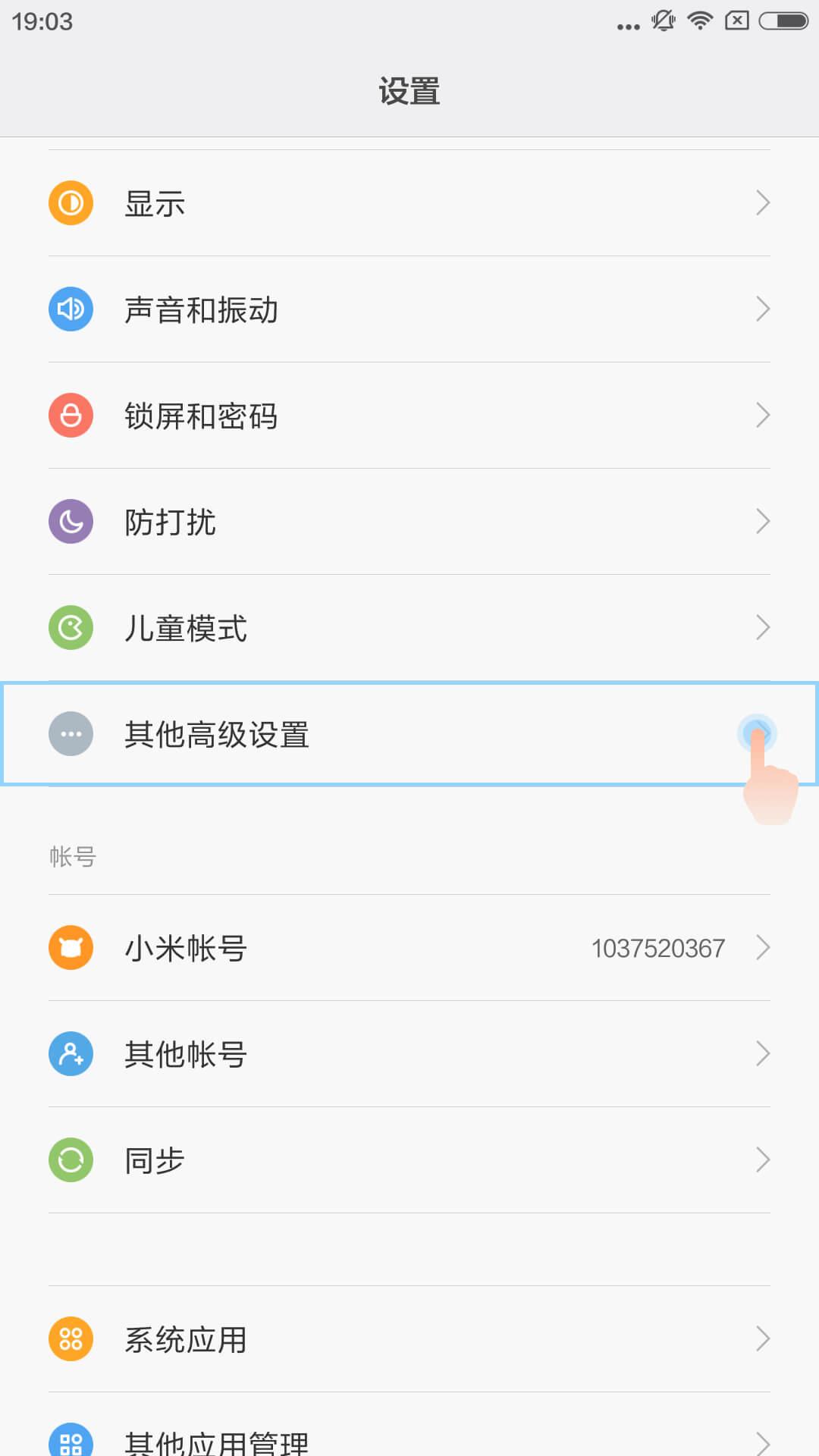Image resolution: width=819 pixels, height=1456 pixels.
Task: Go to 锁屏和密码 settings
Action: pyautogui.click(x=409, y=416)
